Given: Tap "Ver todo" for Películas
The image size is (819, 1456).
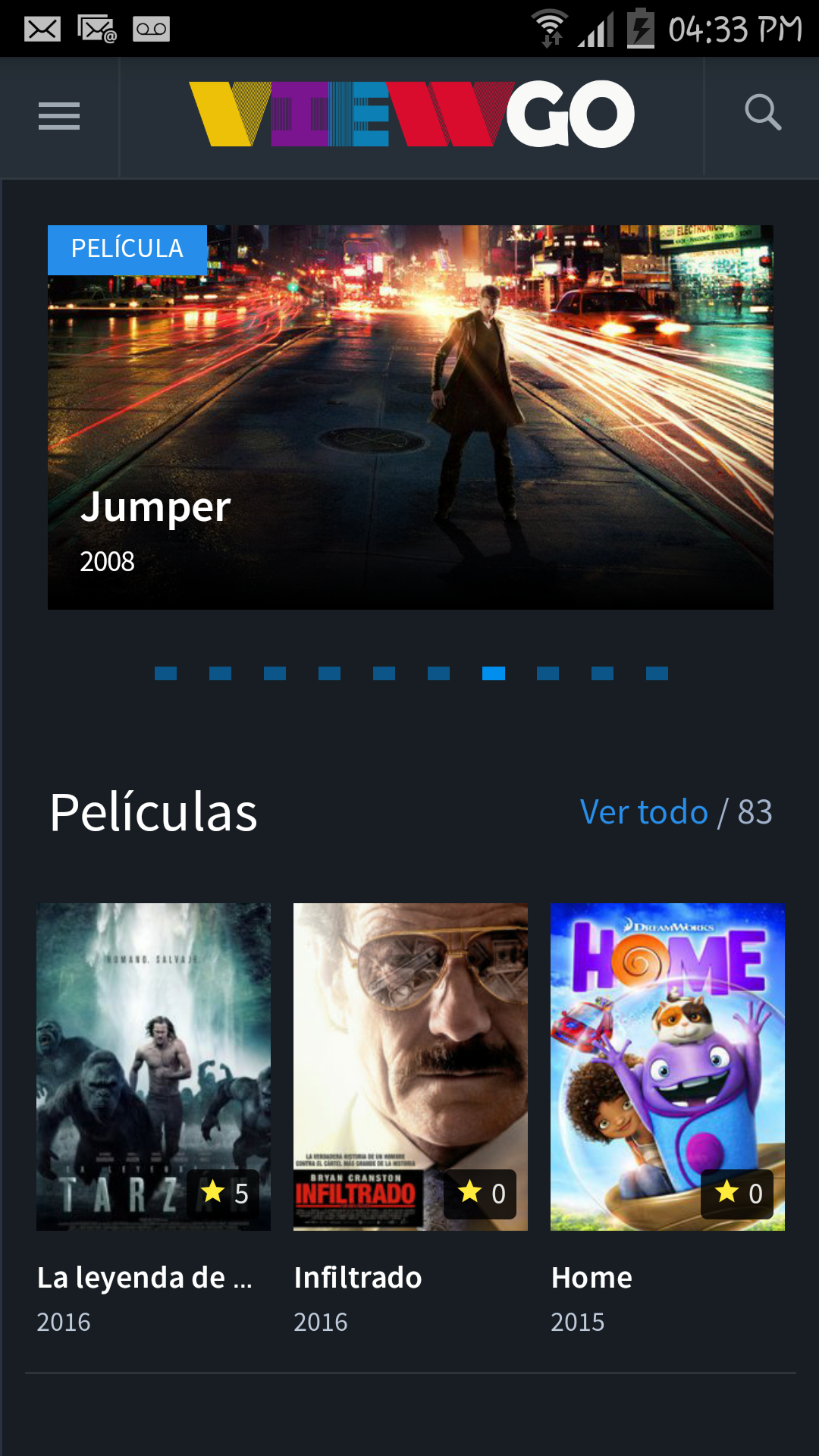Looking at the screenshot, I should point(644,812).
